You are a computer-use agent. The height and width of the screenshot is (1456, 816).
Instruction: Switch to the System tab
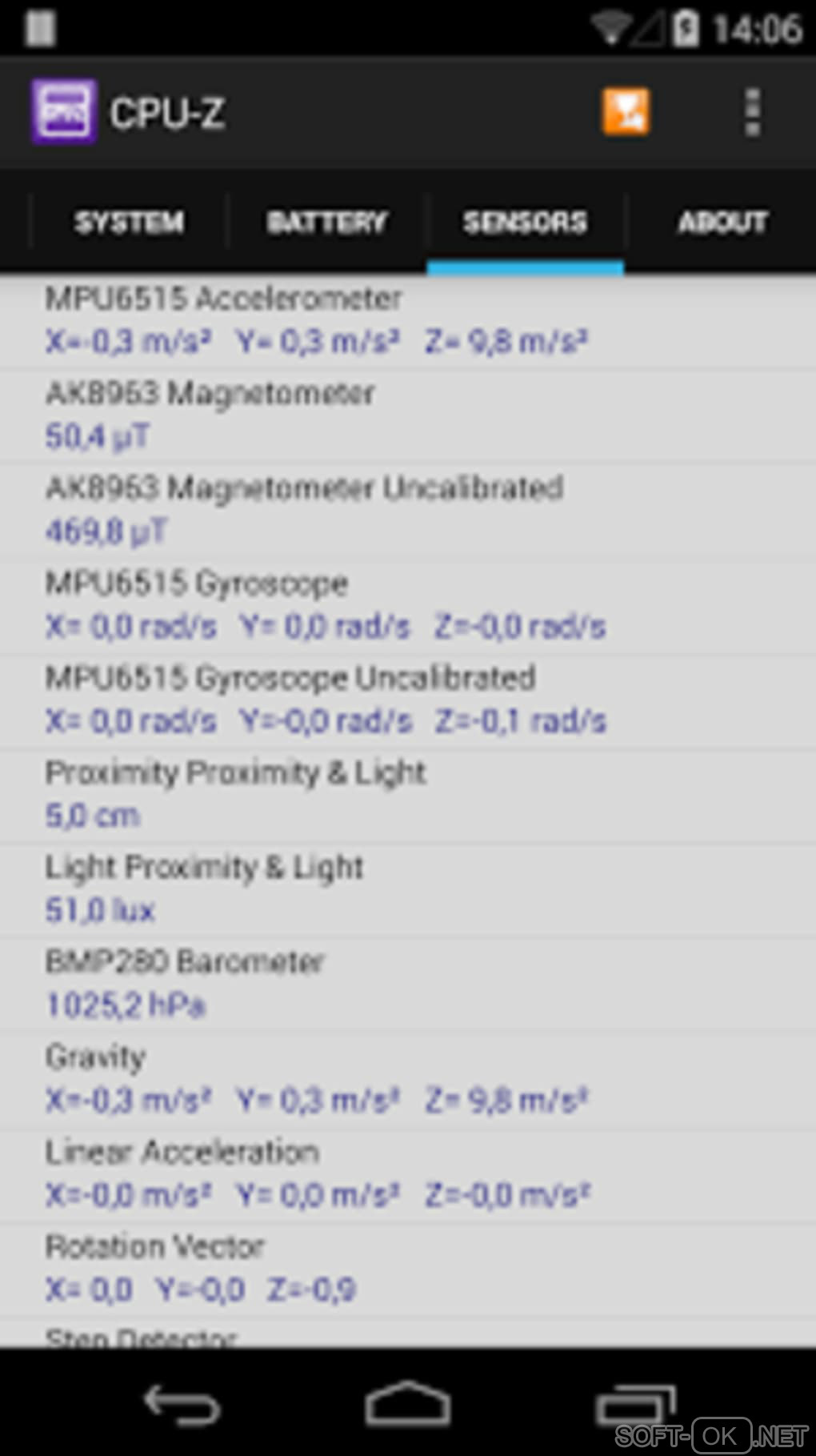129,222
